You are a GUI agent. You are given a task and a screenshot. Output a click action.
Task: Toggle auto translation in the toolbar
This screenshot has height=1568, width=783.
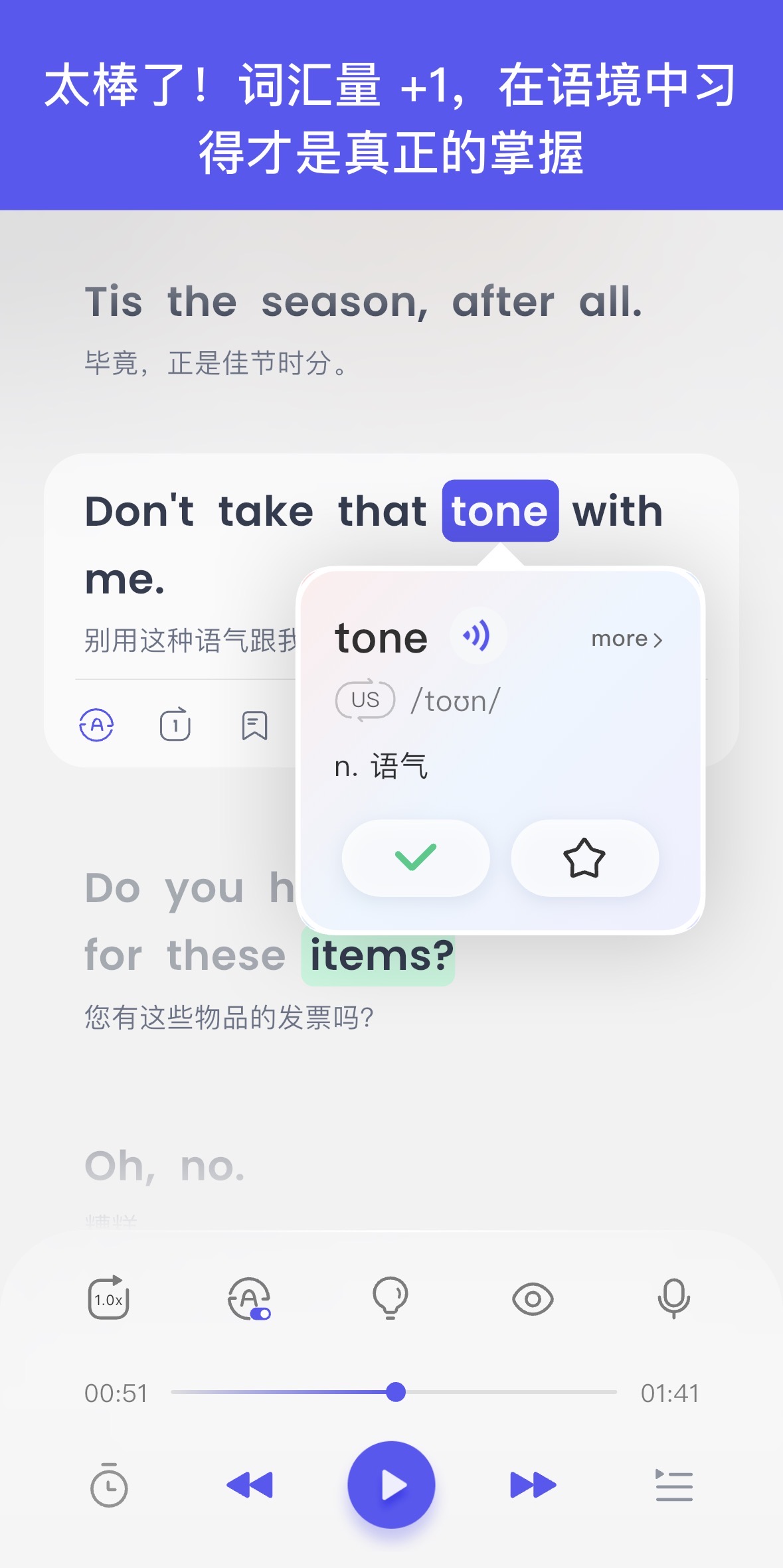[x=249, y=1298]
